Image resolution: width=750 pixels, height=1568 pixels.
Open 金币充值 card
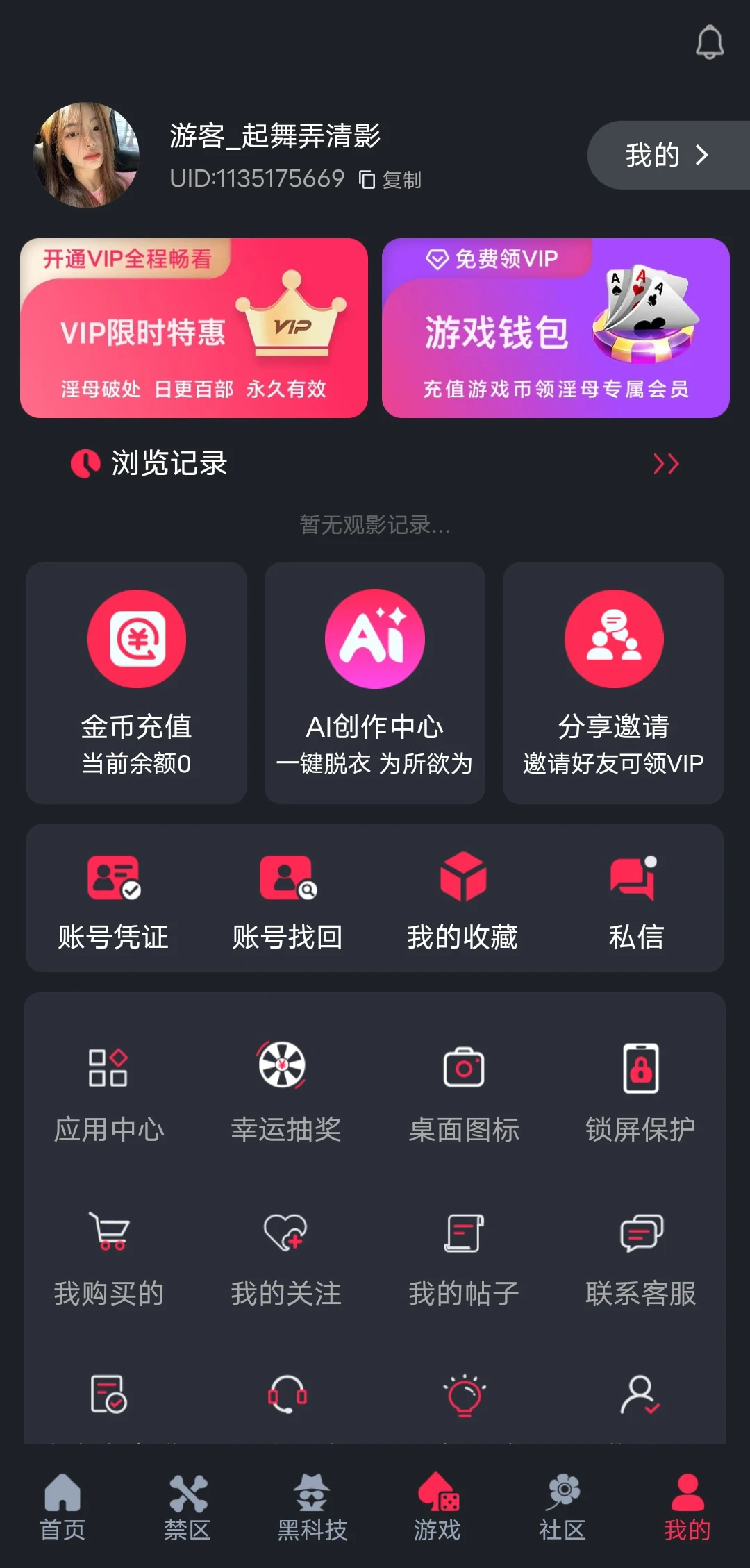(x=136, y=683)
